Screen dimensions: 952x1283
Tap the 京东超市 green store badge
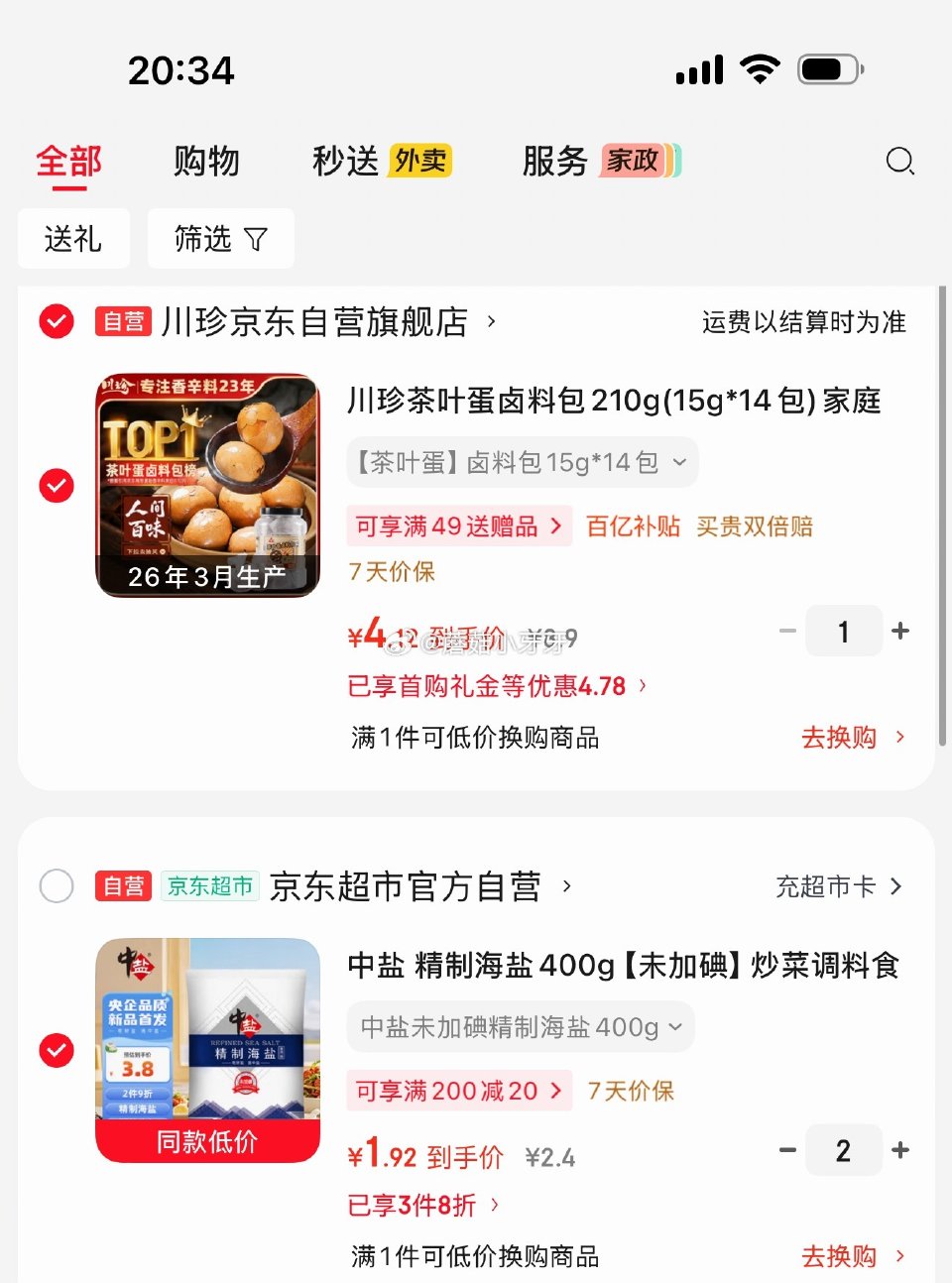[x=209, y=887]
